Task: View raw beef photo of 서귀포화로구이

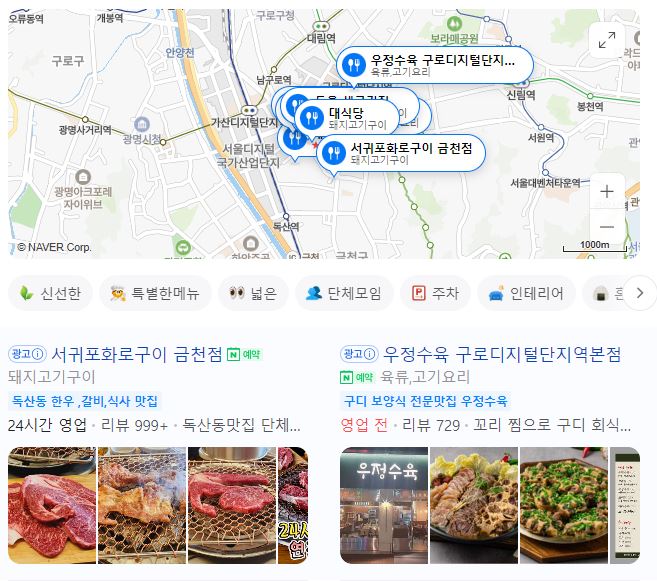Action: pyautogui.click(x=52, y=504)
